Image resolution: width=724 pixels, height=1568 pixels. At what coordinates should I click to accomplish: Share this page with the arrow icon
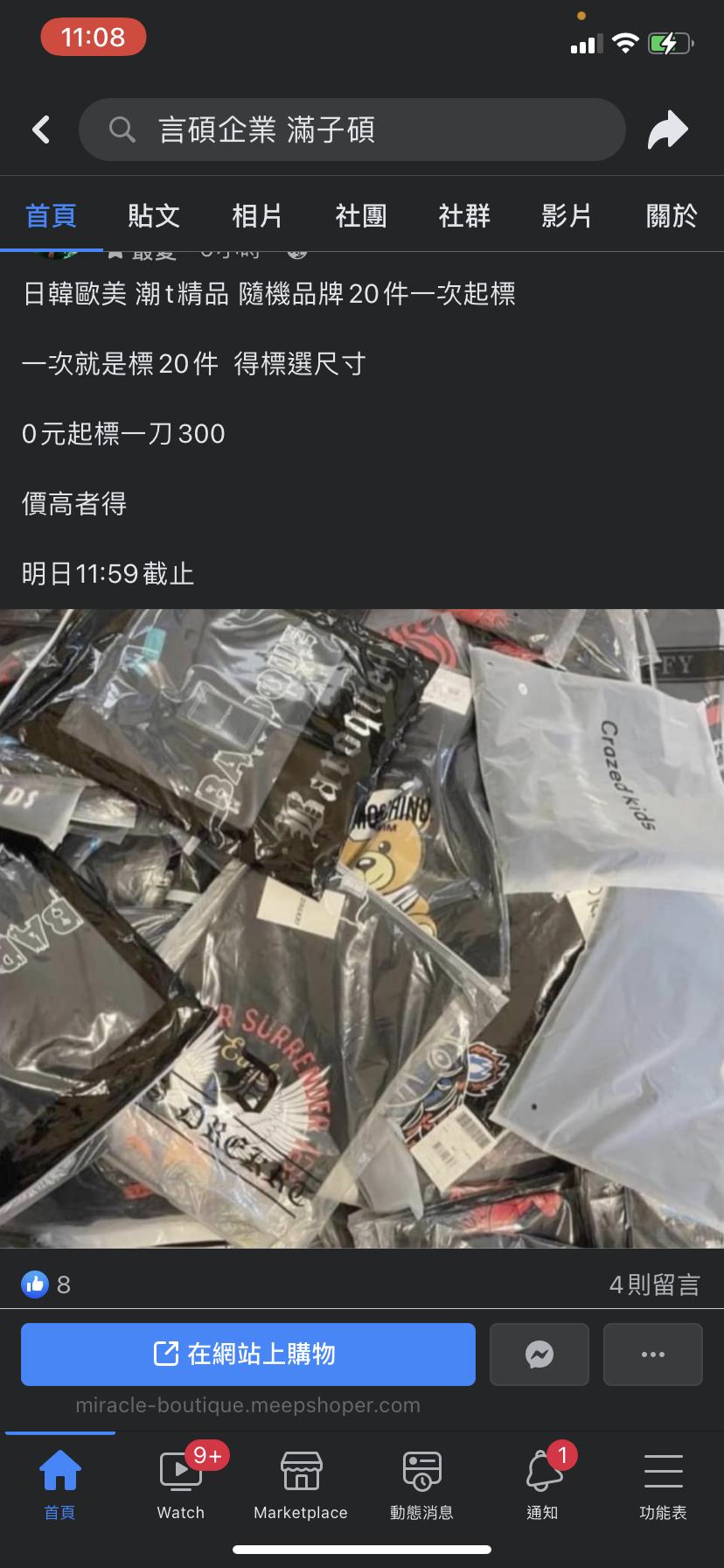668,129
